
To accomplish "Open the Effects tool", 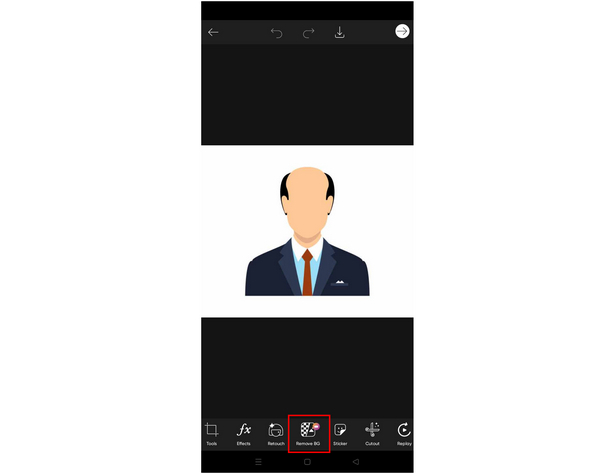I will (243, 432).
